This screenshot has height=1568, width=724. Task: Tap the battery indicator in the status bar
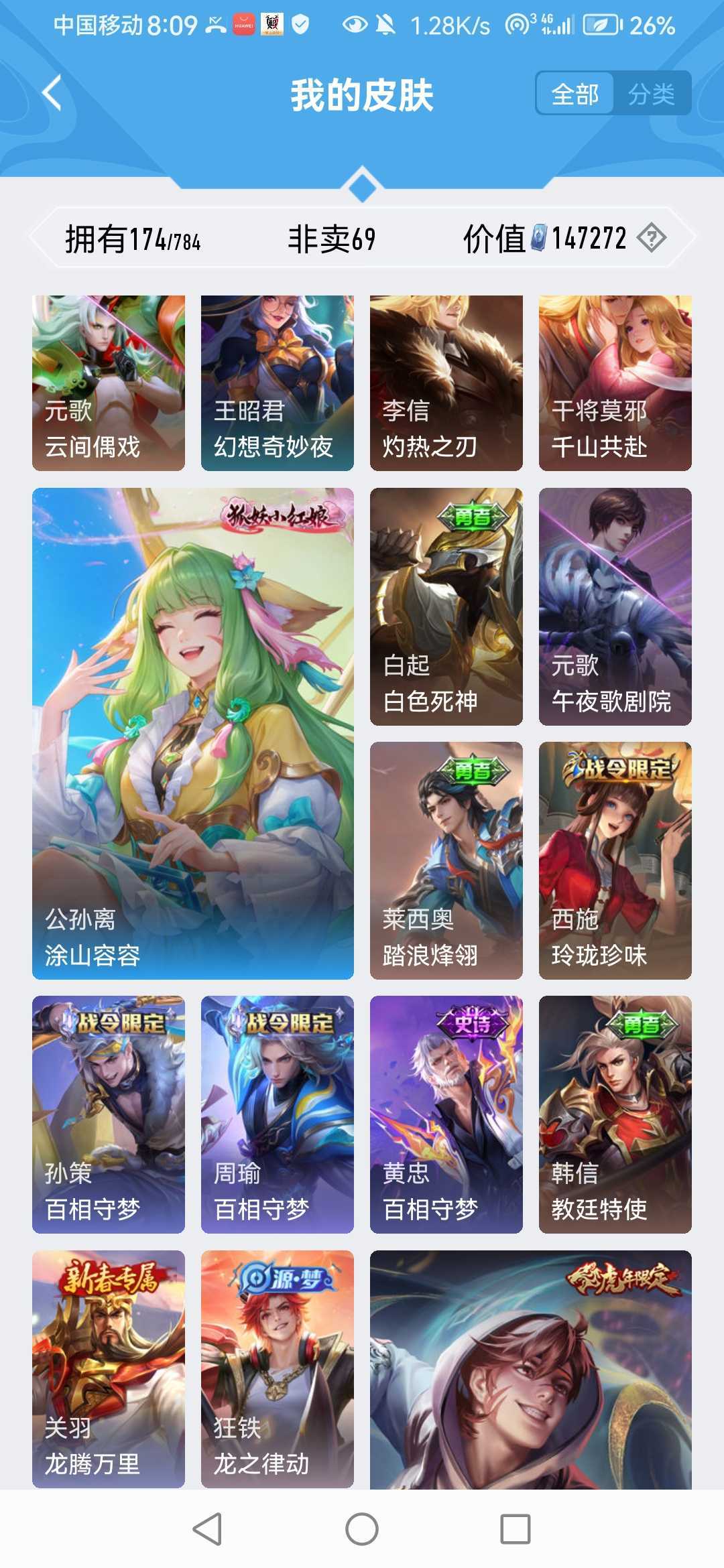pyautogui.click(x=600, y=22)
